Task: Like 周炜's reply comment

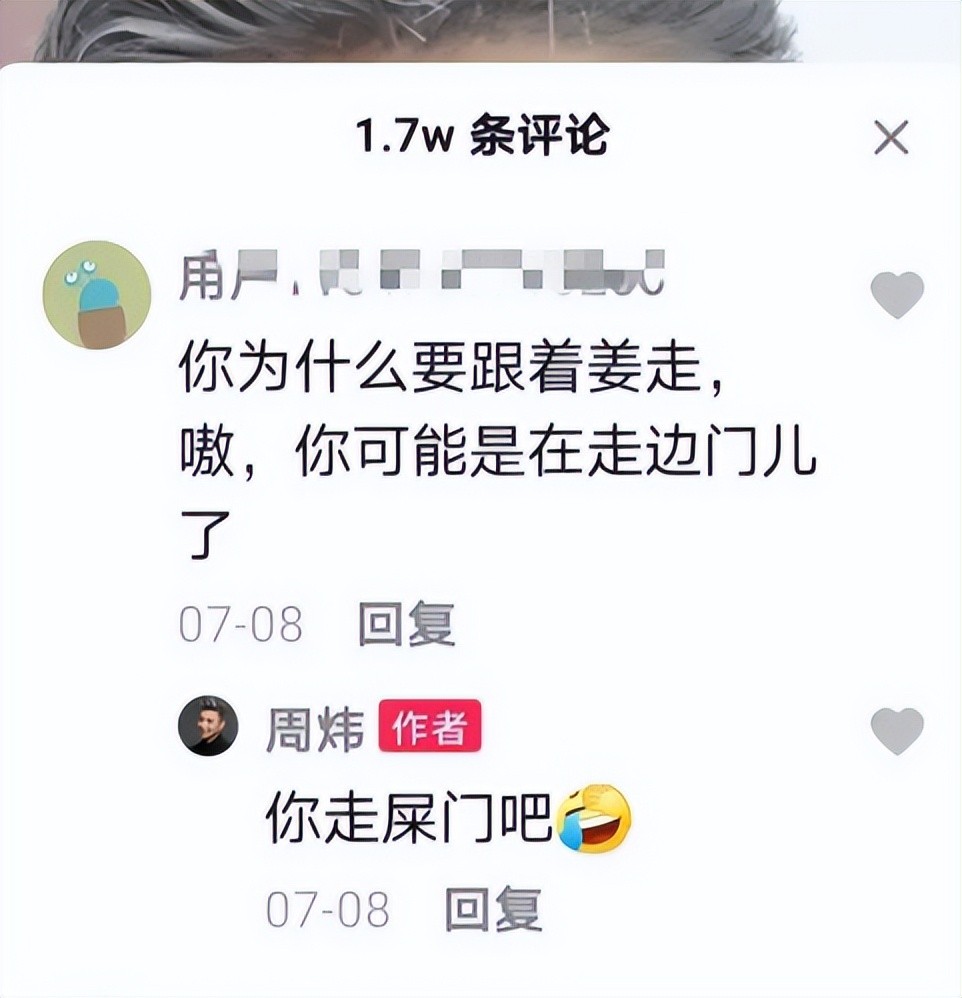Action: (x=897, y=730)
